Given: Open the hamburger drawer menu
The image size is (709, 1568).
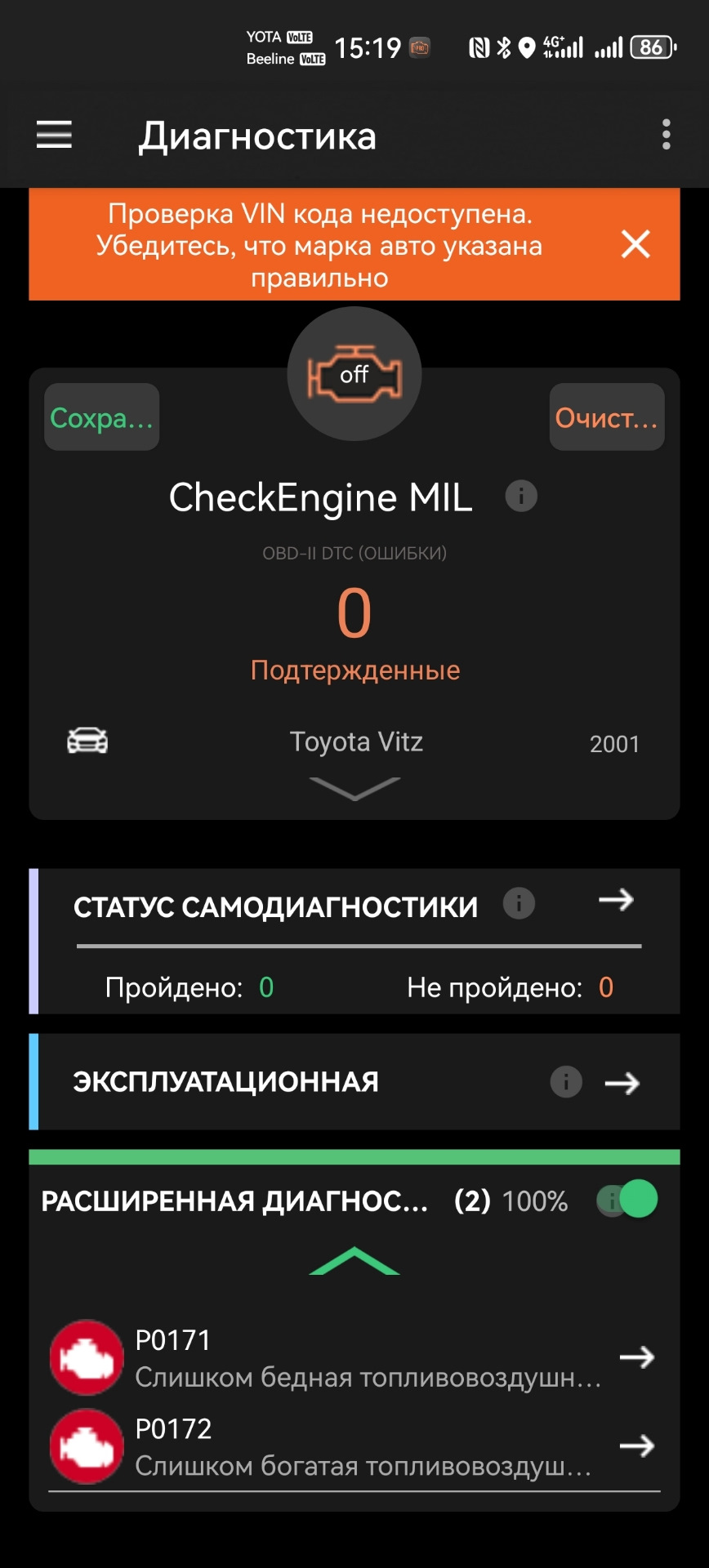Looking at the screenshot, I should pos(54,135).
